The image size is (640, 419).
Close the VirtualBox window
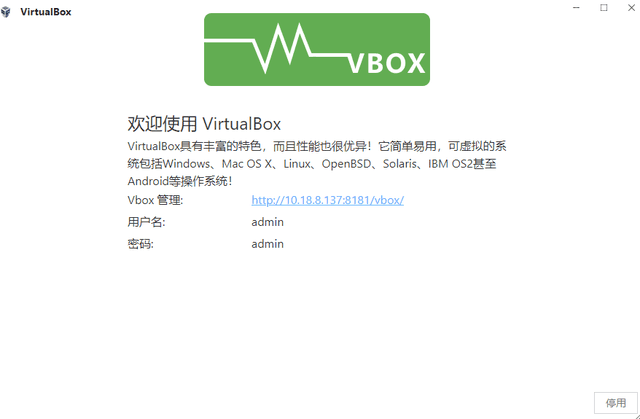(628, 8)
